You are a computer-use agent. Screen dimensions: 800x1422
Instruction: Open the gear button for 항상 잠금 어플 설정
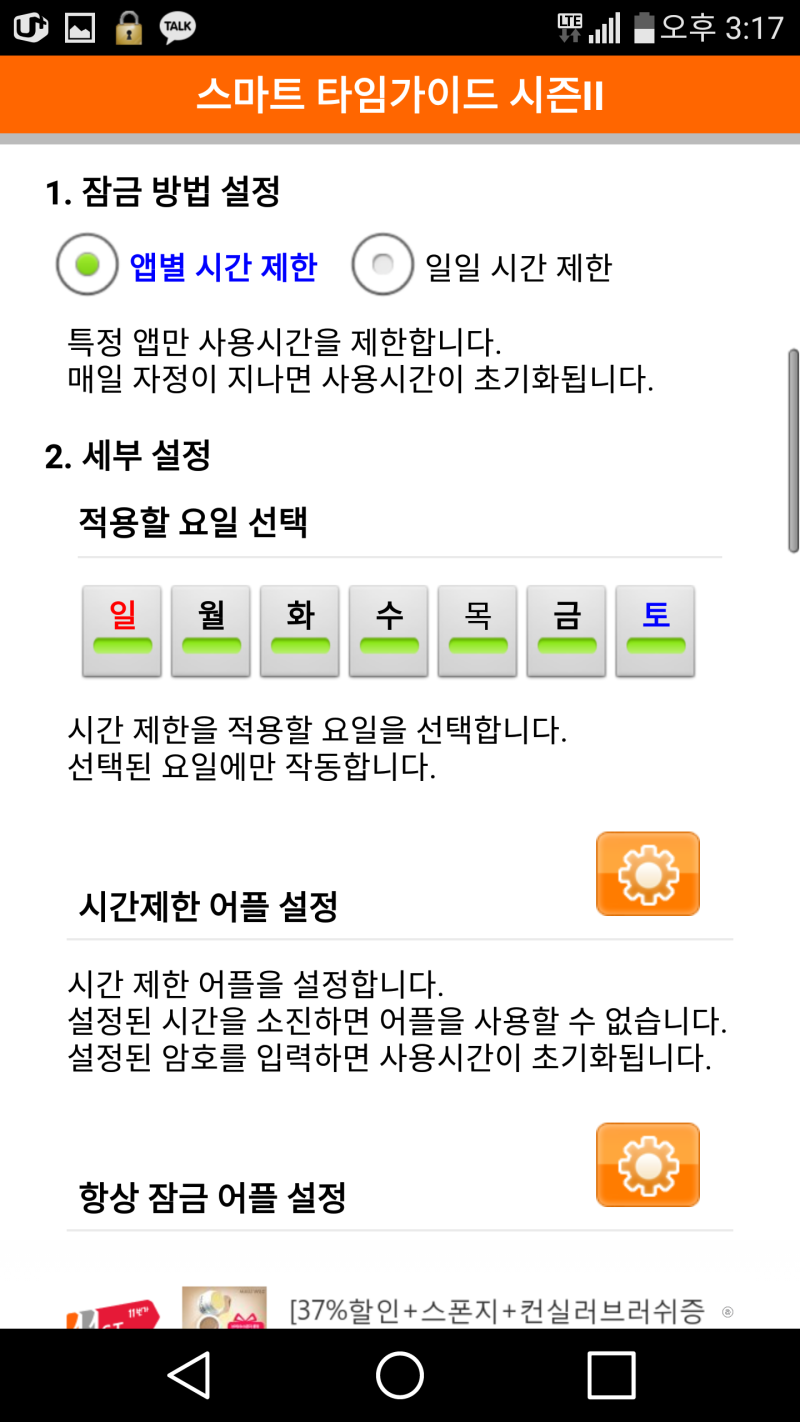click(x=648, y=1165)
